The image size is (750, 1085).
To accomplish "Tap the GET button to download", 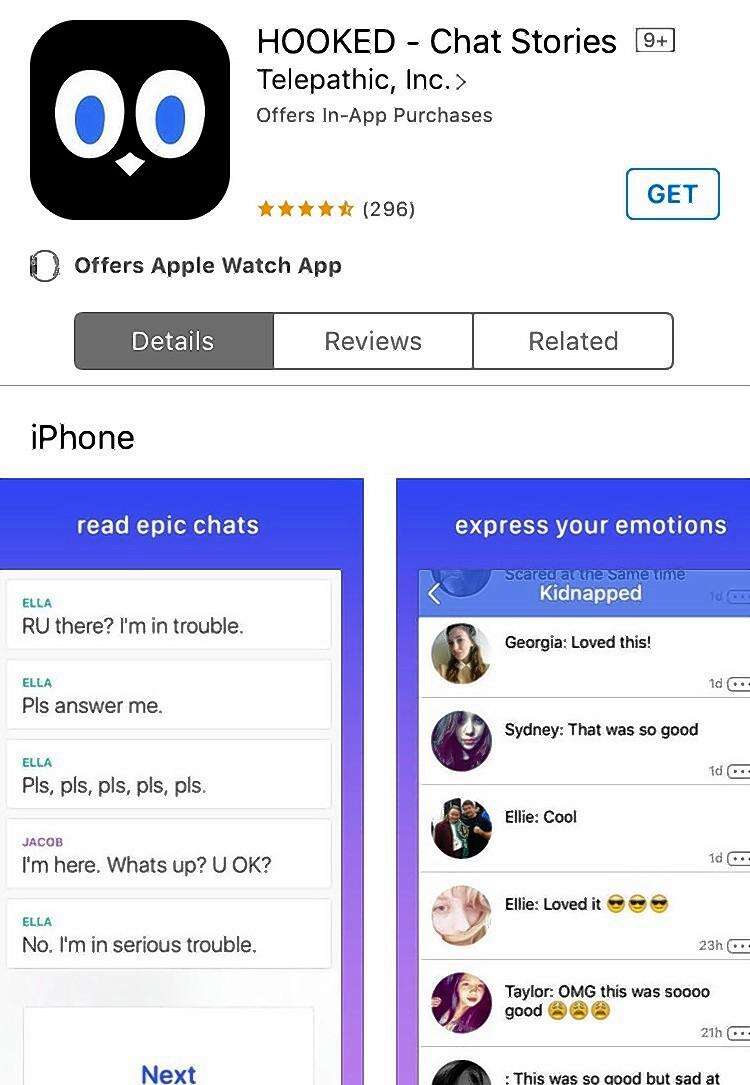I will point(672,194).
